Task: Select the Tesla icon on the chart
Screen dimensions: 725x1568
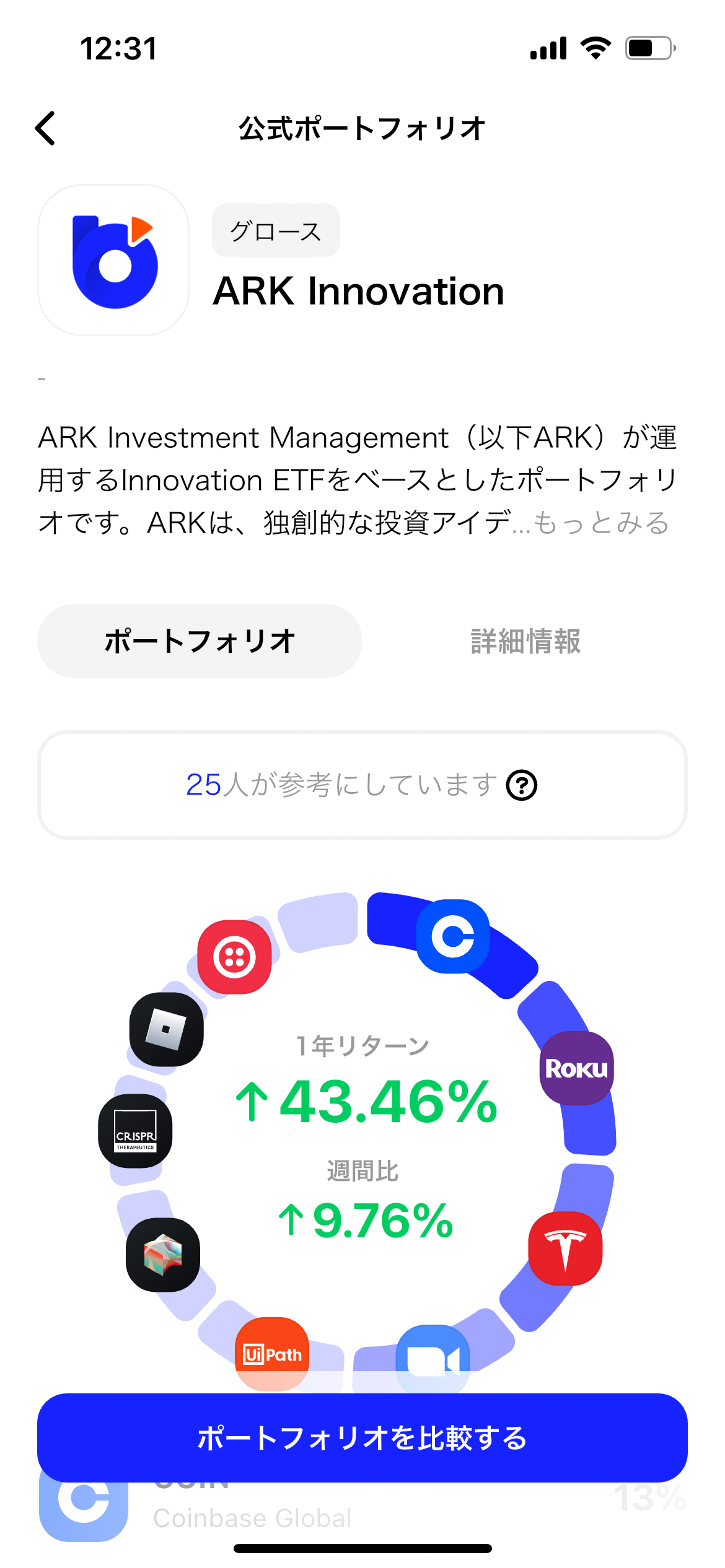Action: pos(565,1248)
